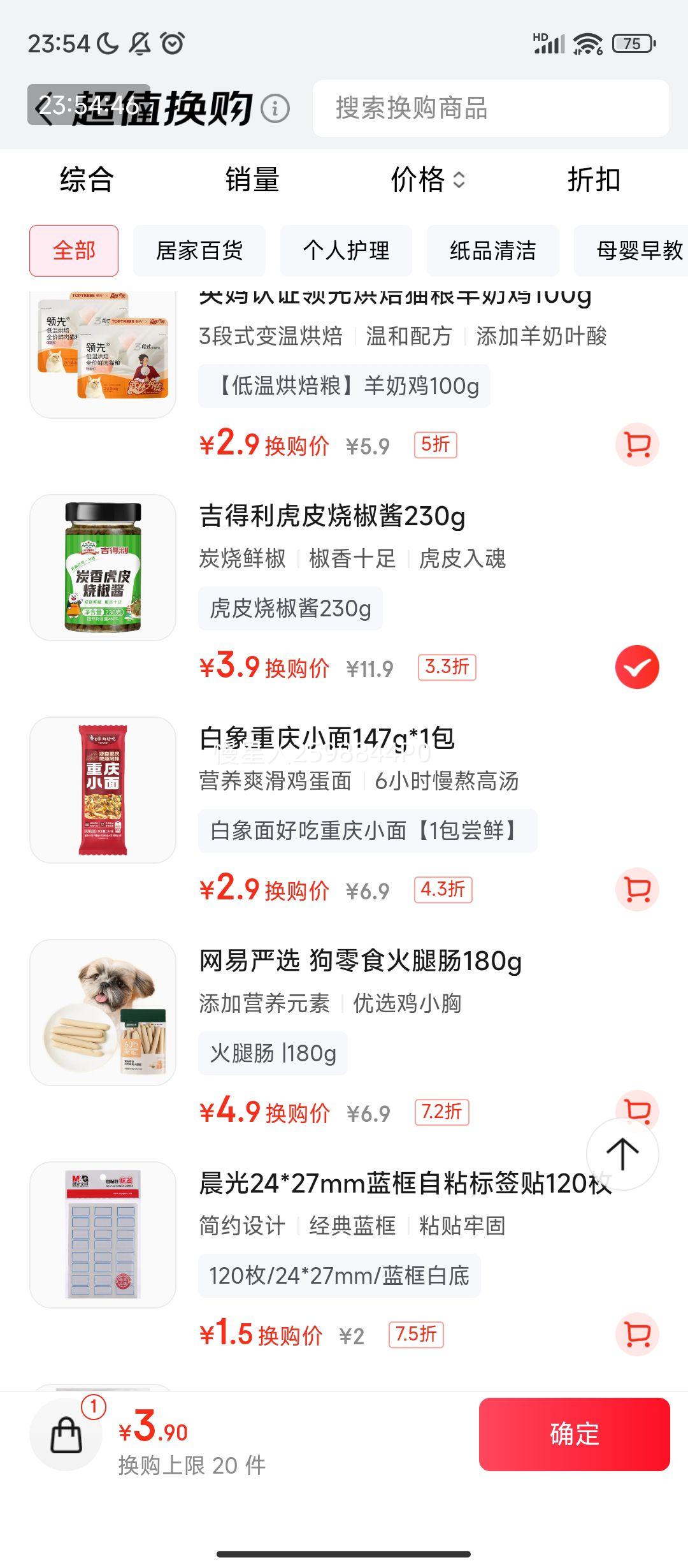Deselect the 吉得利虎皮烧椒酱 item
Image resolution: width=688 pixels, height=1568 pixels.
tap(636, 667)
